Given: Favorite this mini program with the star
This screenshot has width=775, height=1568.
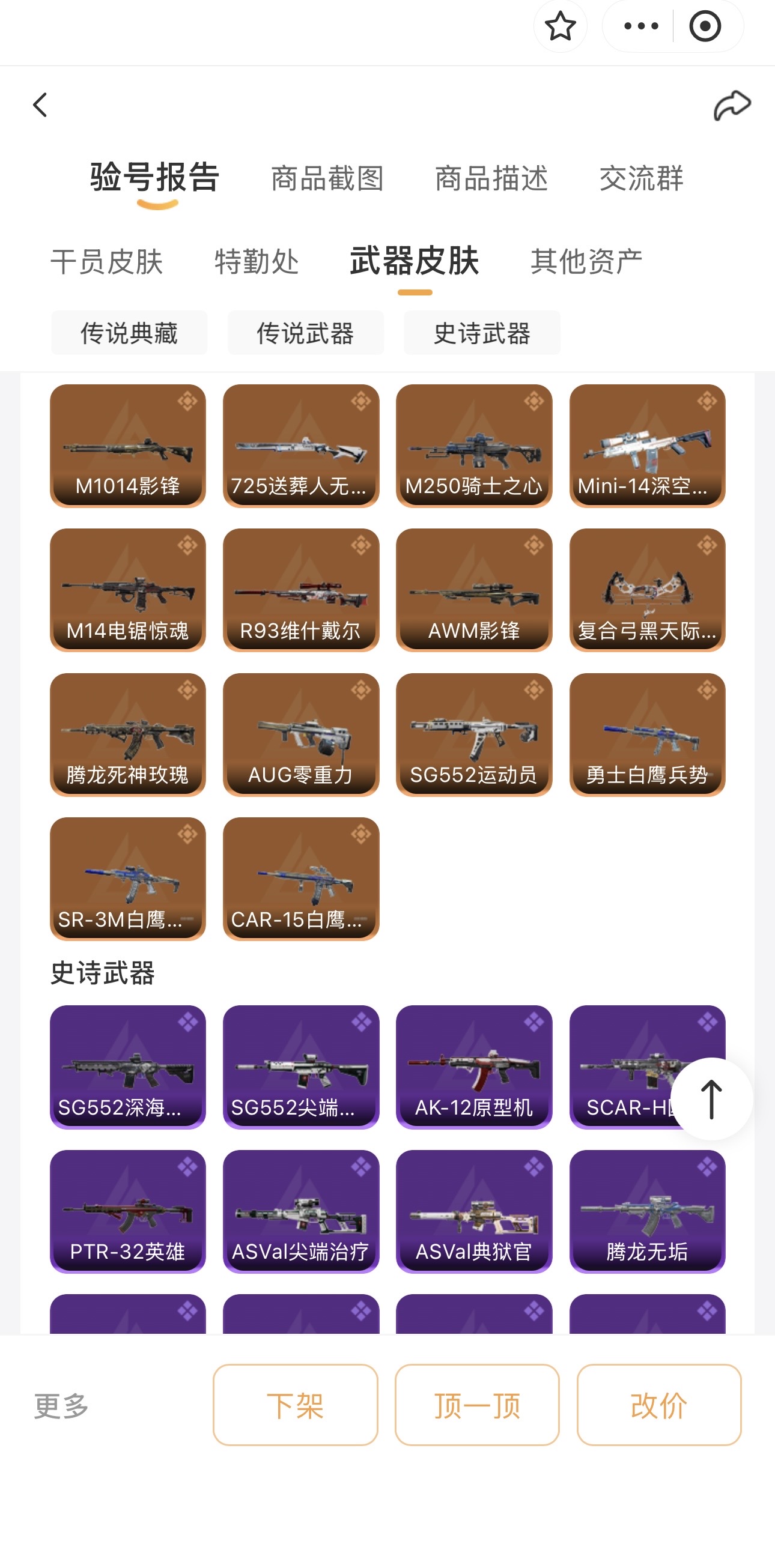Looking at the screenshot, I should pyautogui.click(x=559, y=26).
